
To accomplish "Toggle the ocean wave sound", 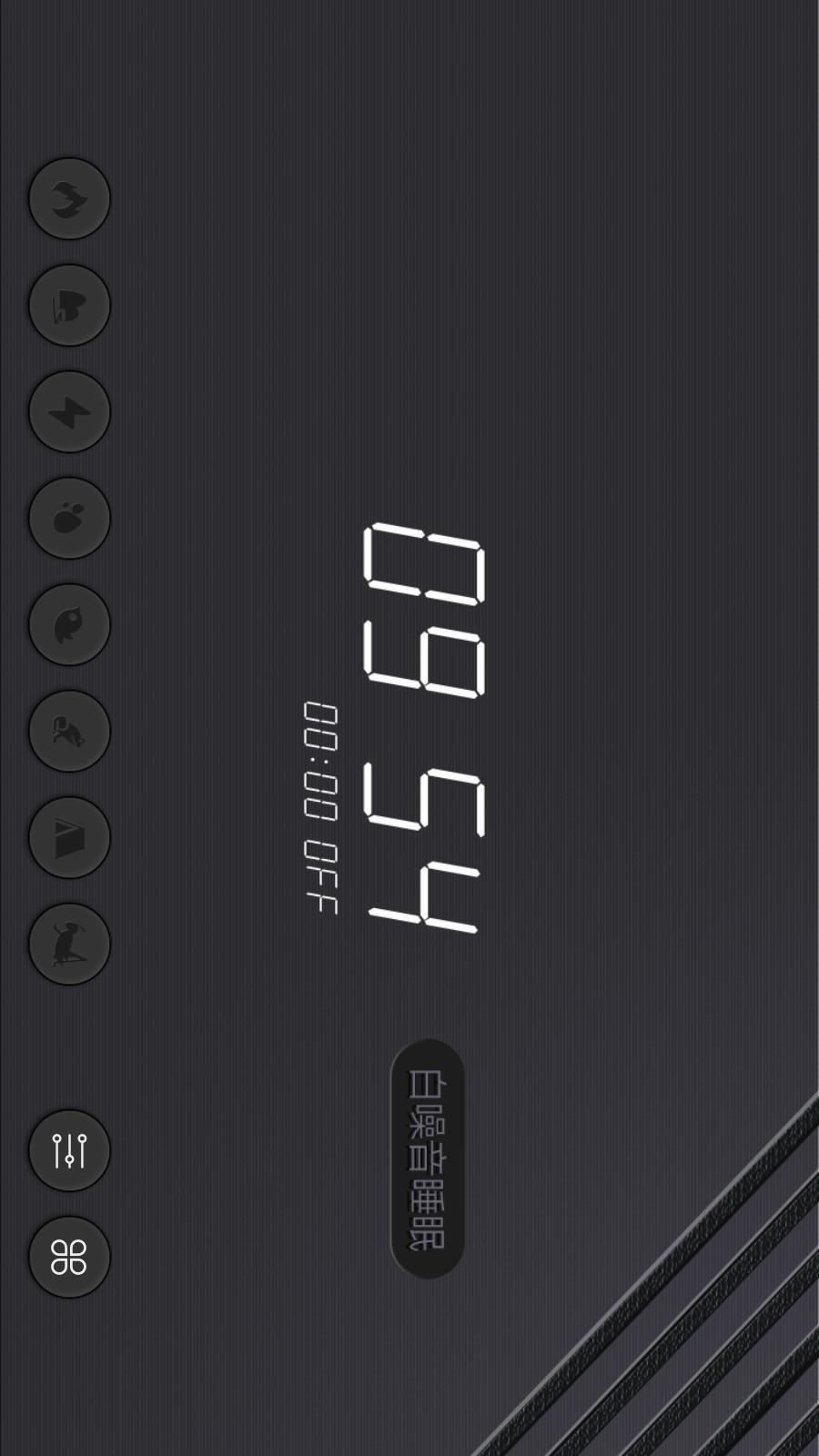I will click(69, 198).
